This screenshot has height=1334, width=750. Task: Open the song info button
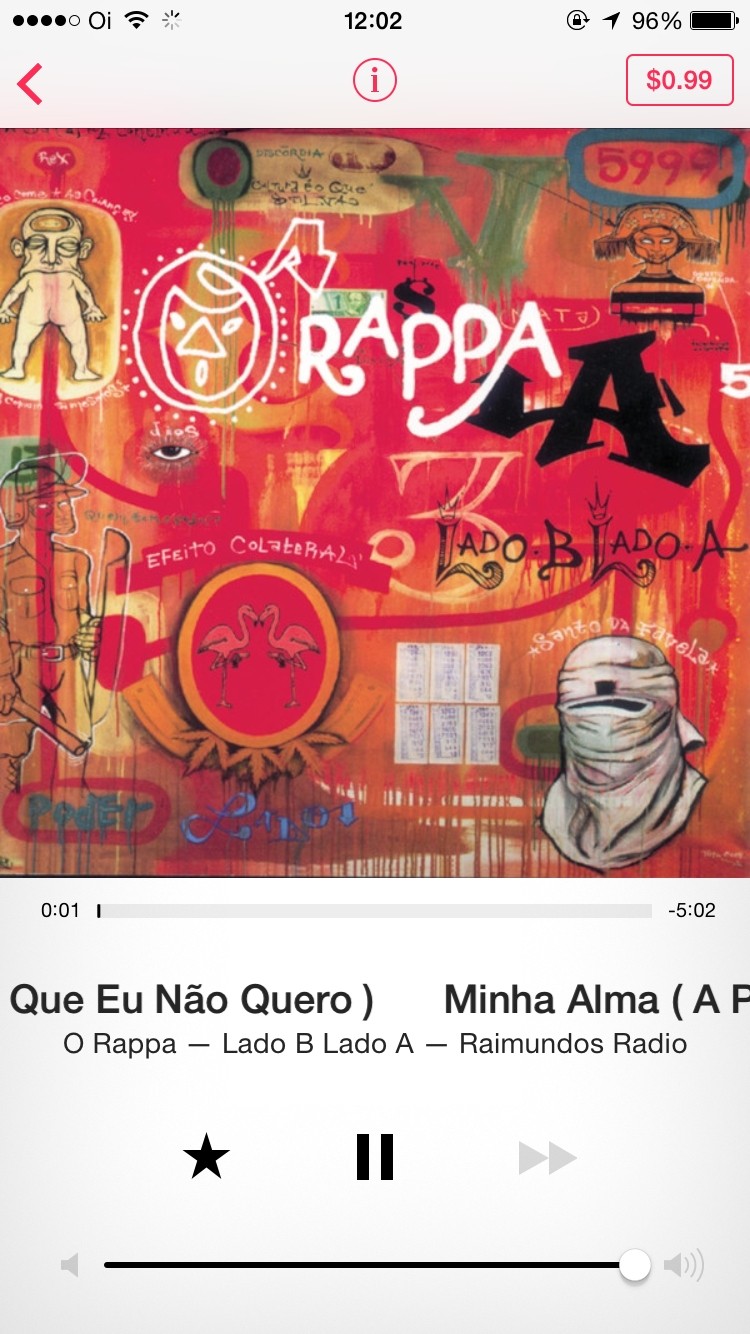(375, 81)
